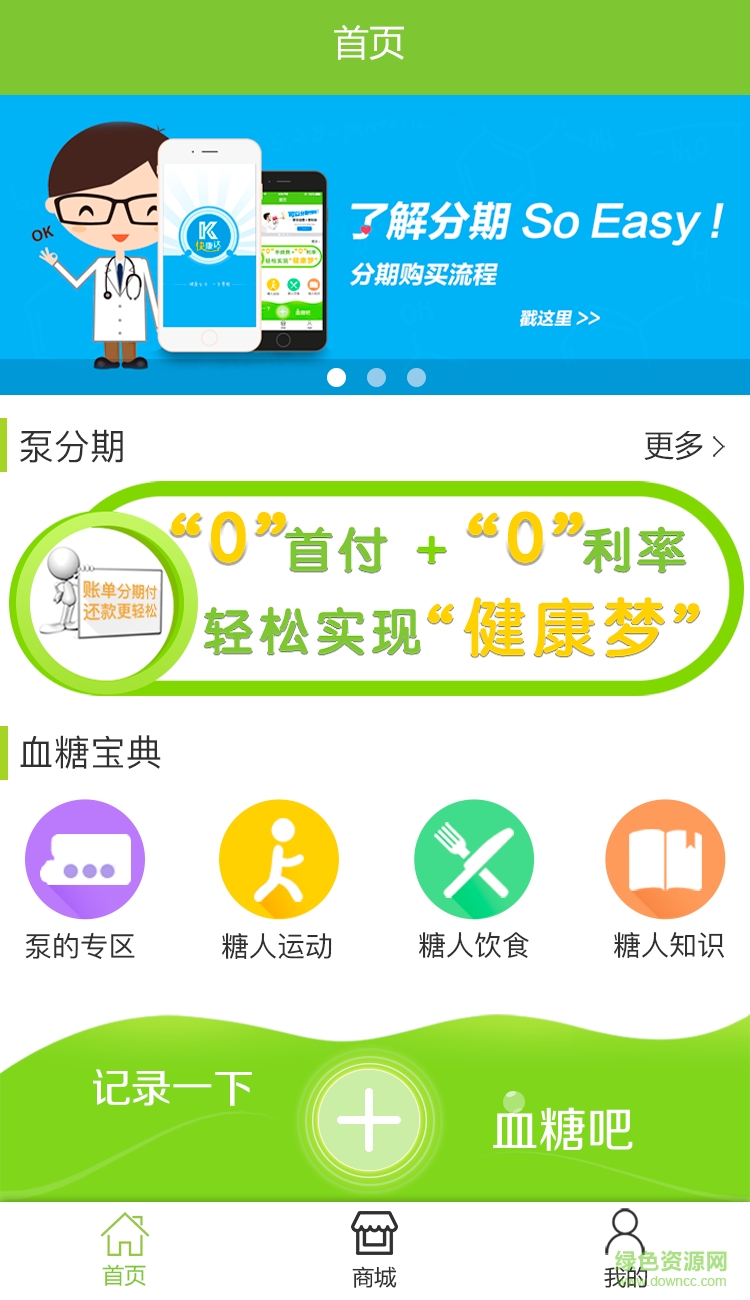
Task: Switch to the 首页 tab
Action: (124, 1248)
